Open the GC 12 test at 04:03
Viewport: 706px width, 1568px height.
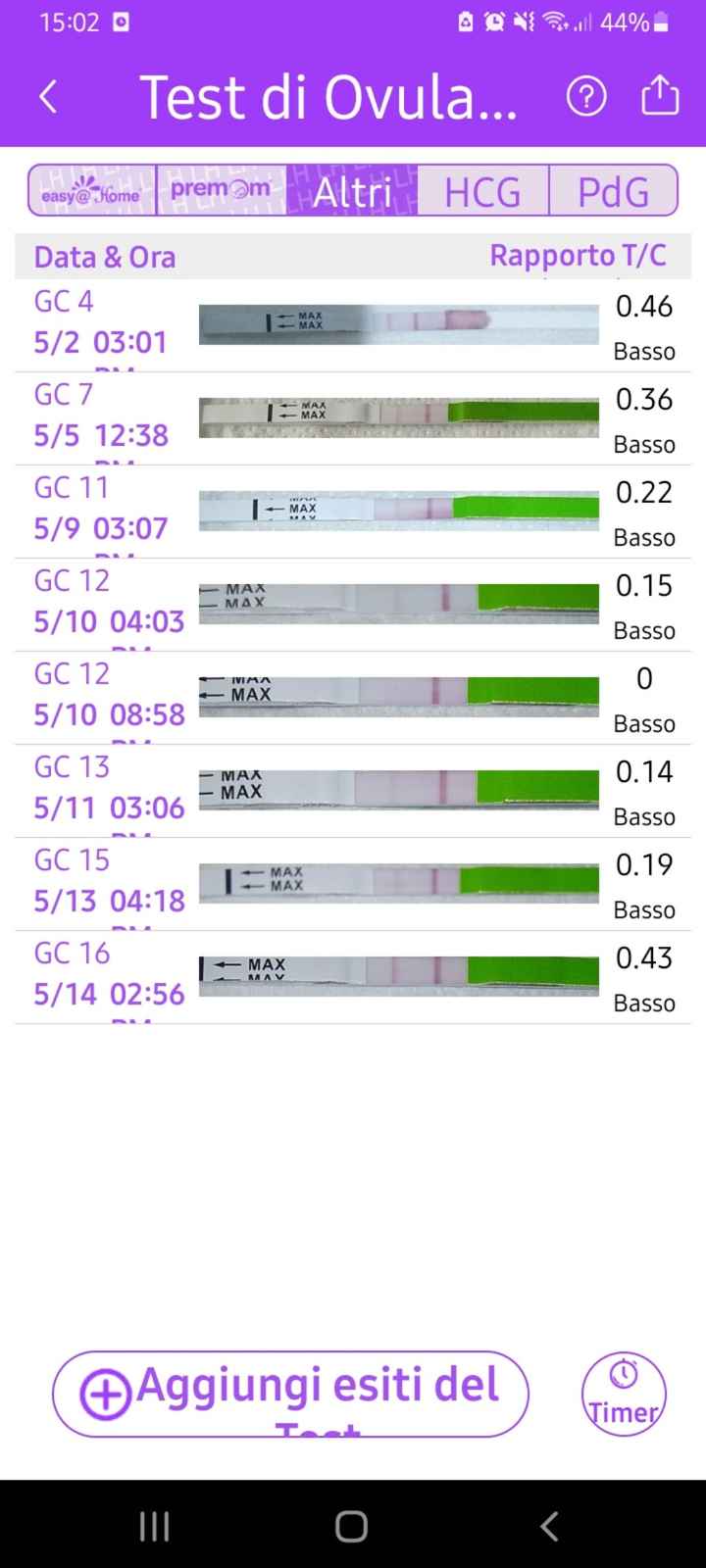(353, 605)
